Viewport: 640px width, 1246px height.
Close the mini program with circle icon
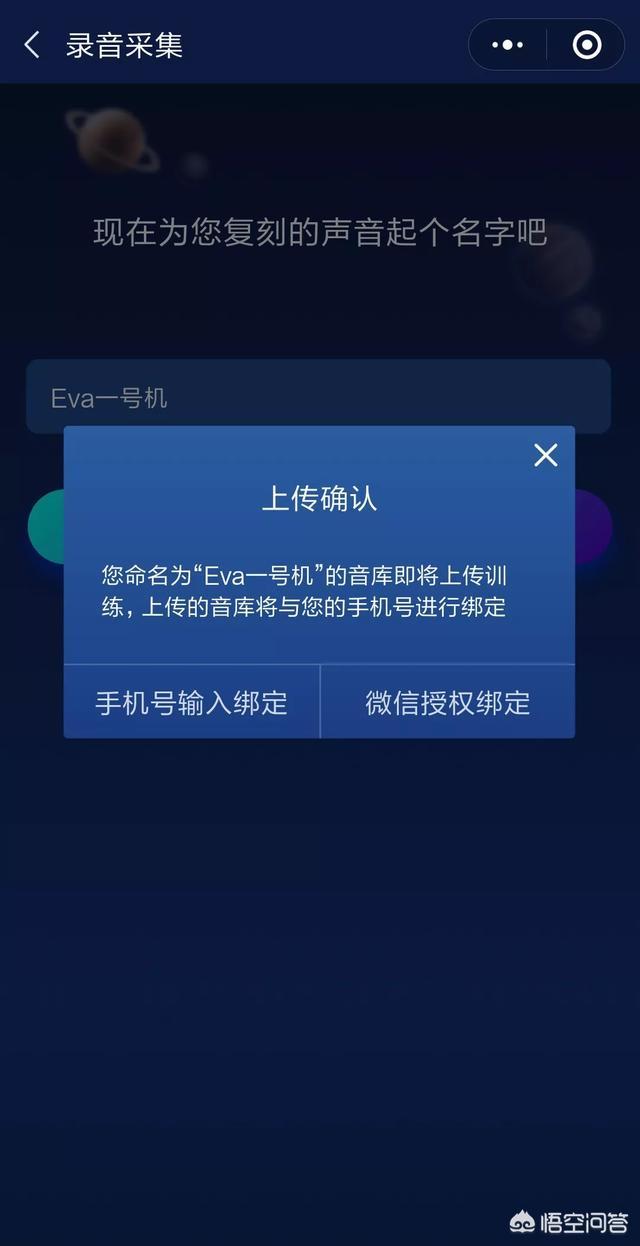coord(586,45)
